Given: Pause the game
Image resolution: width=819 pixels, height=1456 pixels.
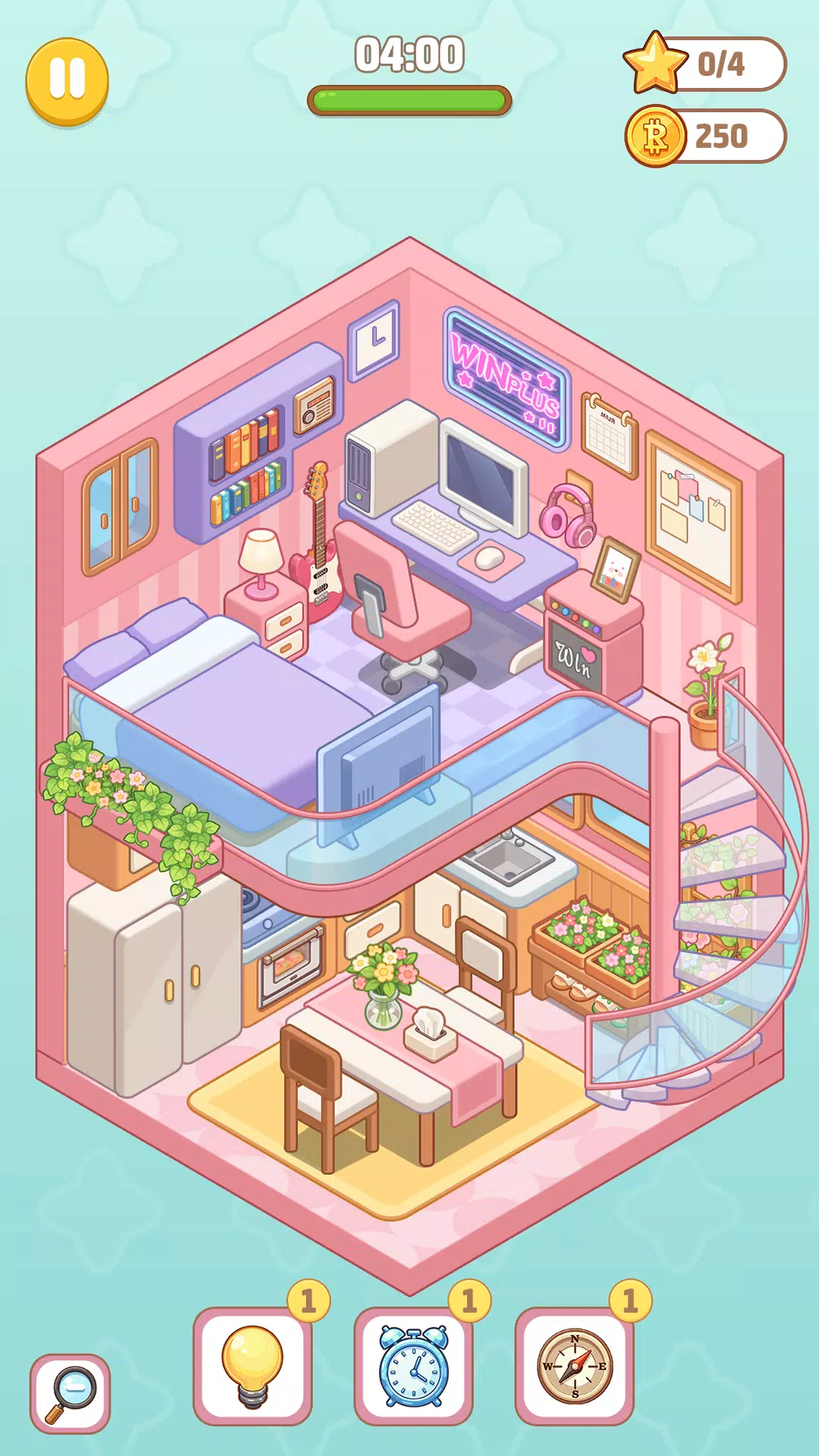Looking at the screenshot, I should 67,80.
